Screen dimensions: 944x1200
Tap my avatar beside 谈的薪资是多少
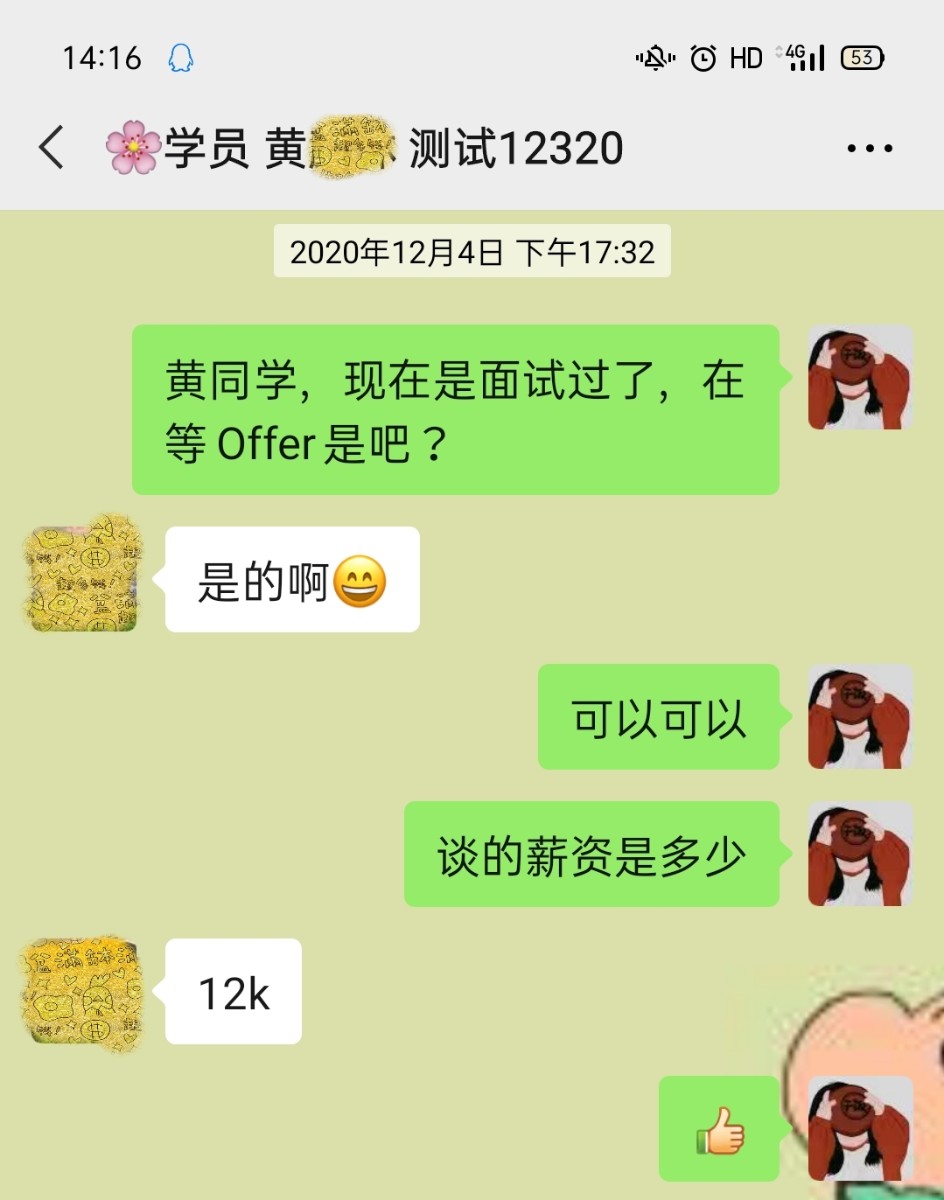click(860, 854)
